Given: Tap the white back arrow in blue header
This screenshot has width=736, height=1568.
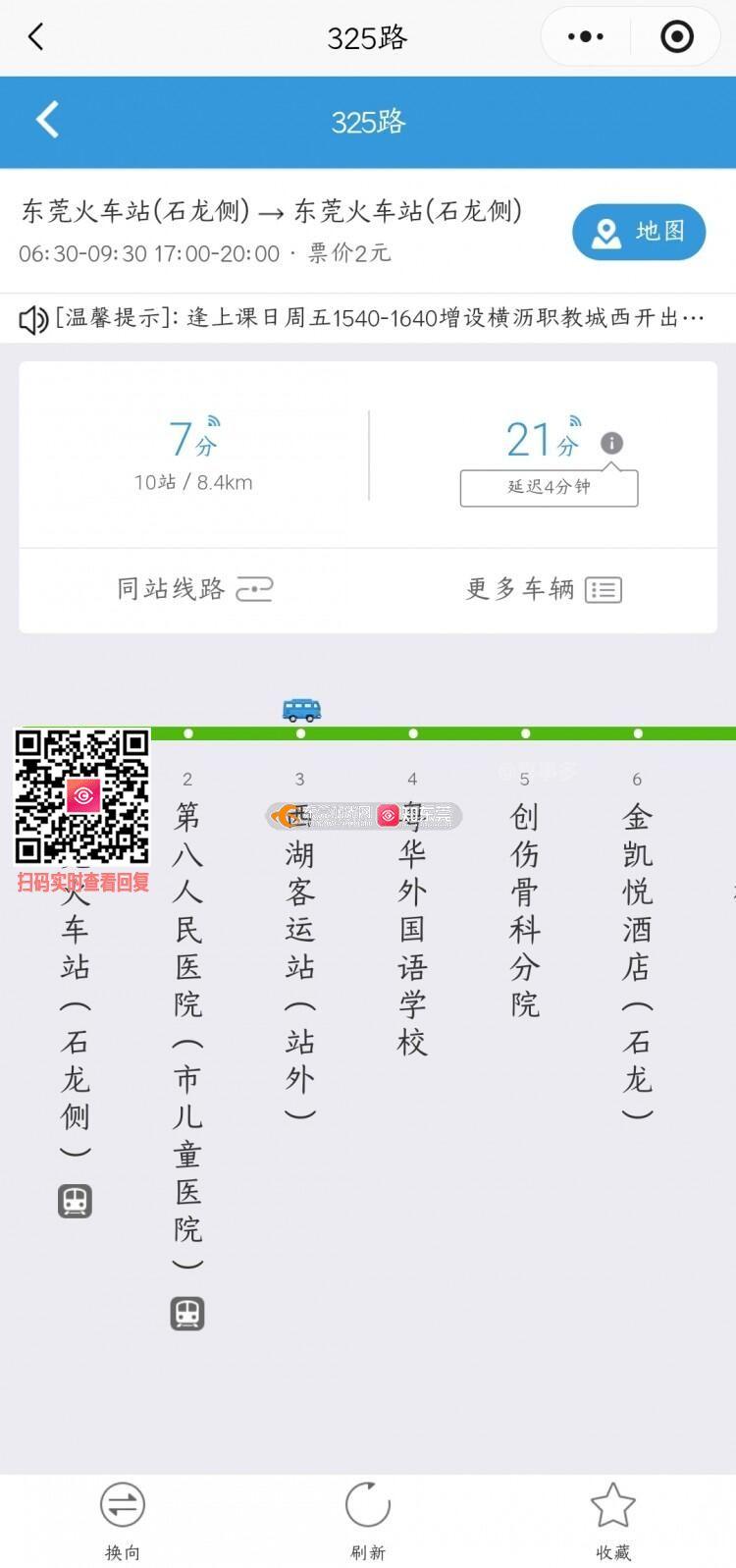Looking at the screenshot, I should click(x=47, y=121).
